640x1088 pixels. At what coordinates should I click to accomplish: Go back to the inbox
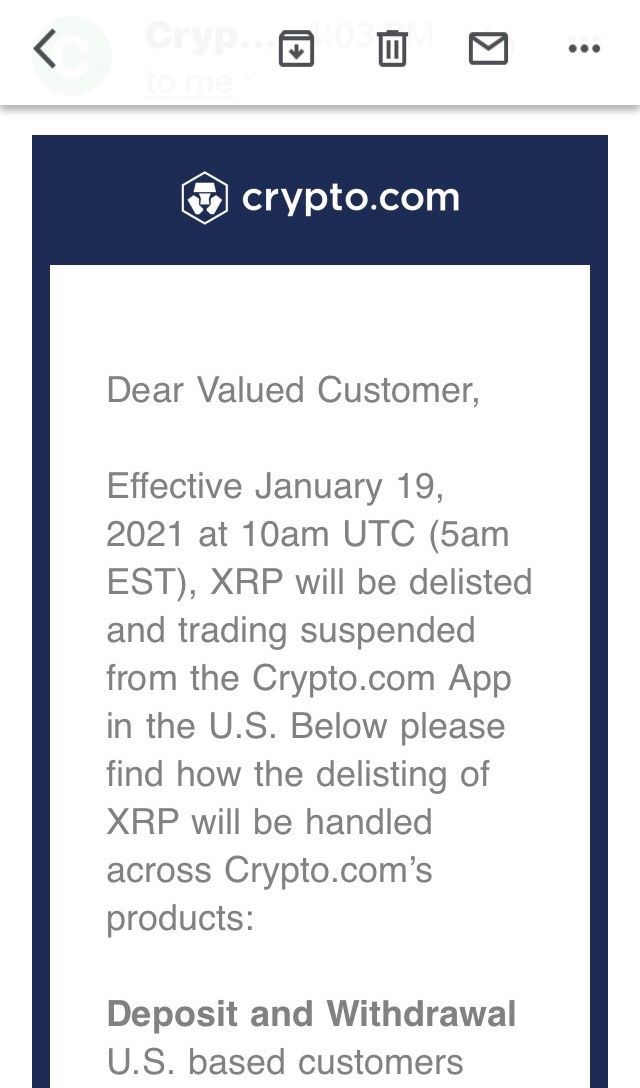click(x=44, y=49)
